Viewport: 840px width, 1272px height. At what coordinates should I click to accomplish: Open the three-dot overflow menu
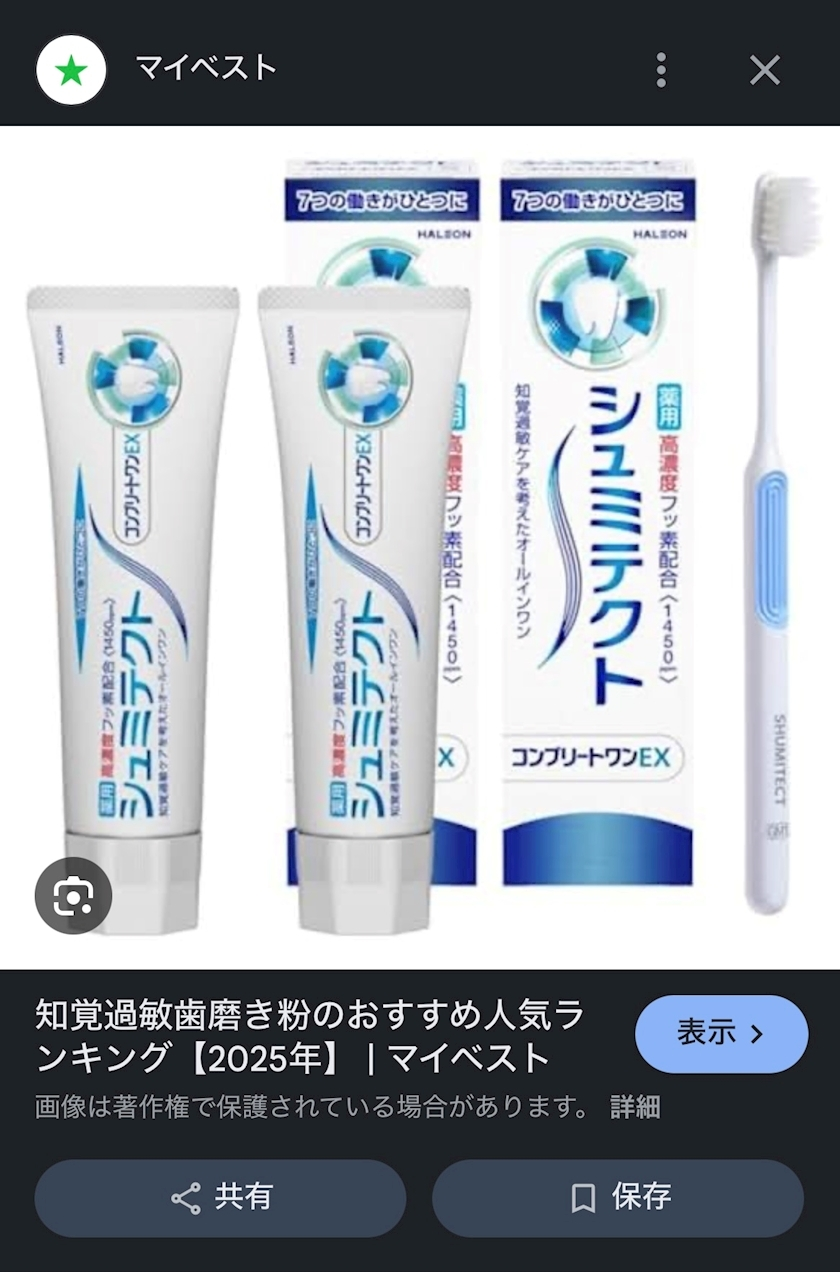(661, 70)
